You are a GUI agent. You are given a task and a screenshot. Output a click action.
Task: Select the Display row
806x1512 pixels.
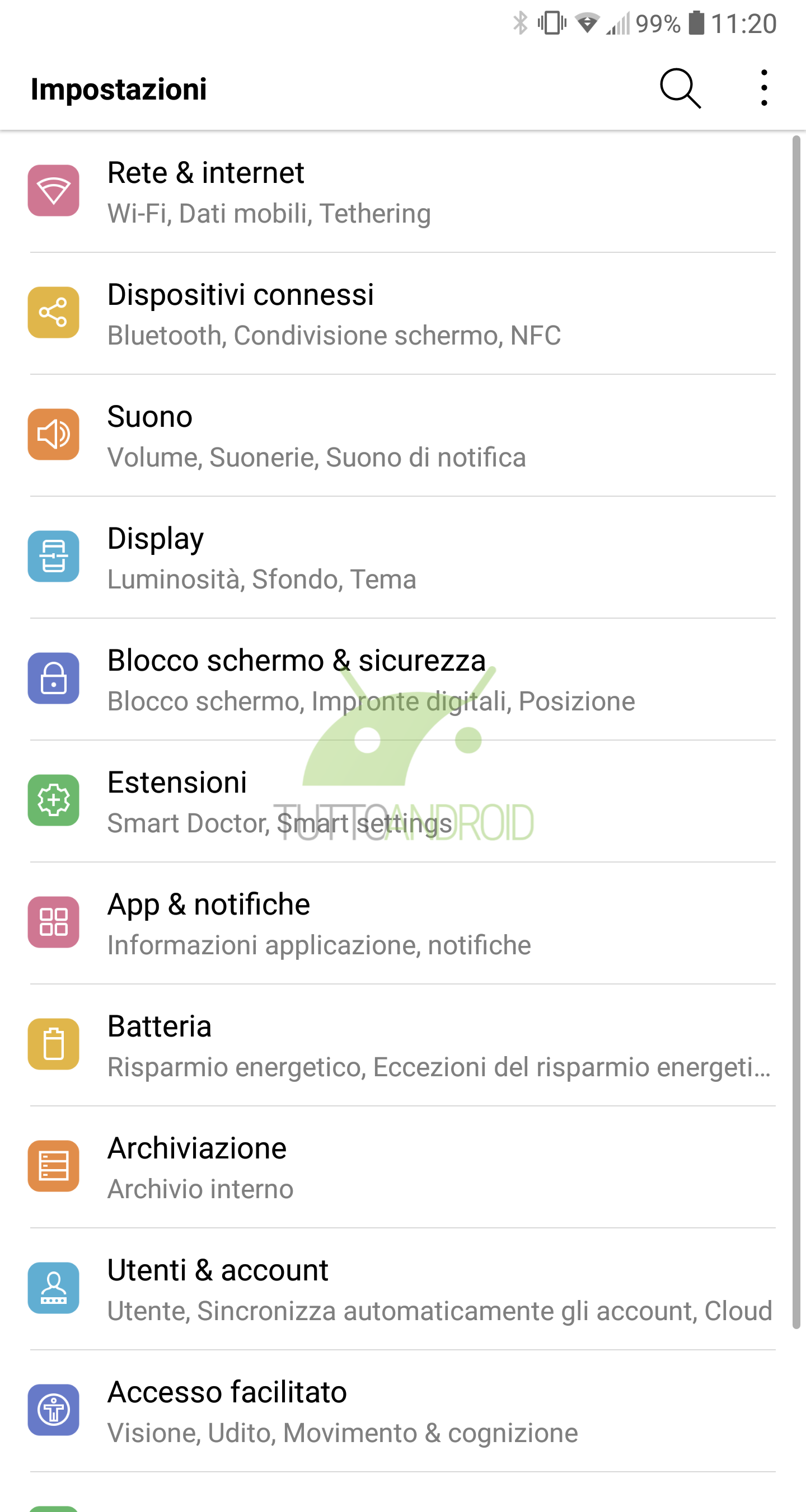click(403, 558)
